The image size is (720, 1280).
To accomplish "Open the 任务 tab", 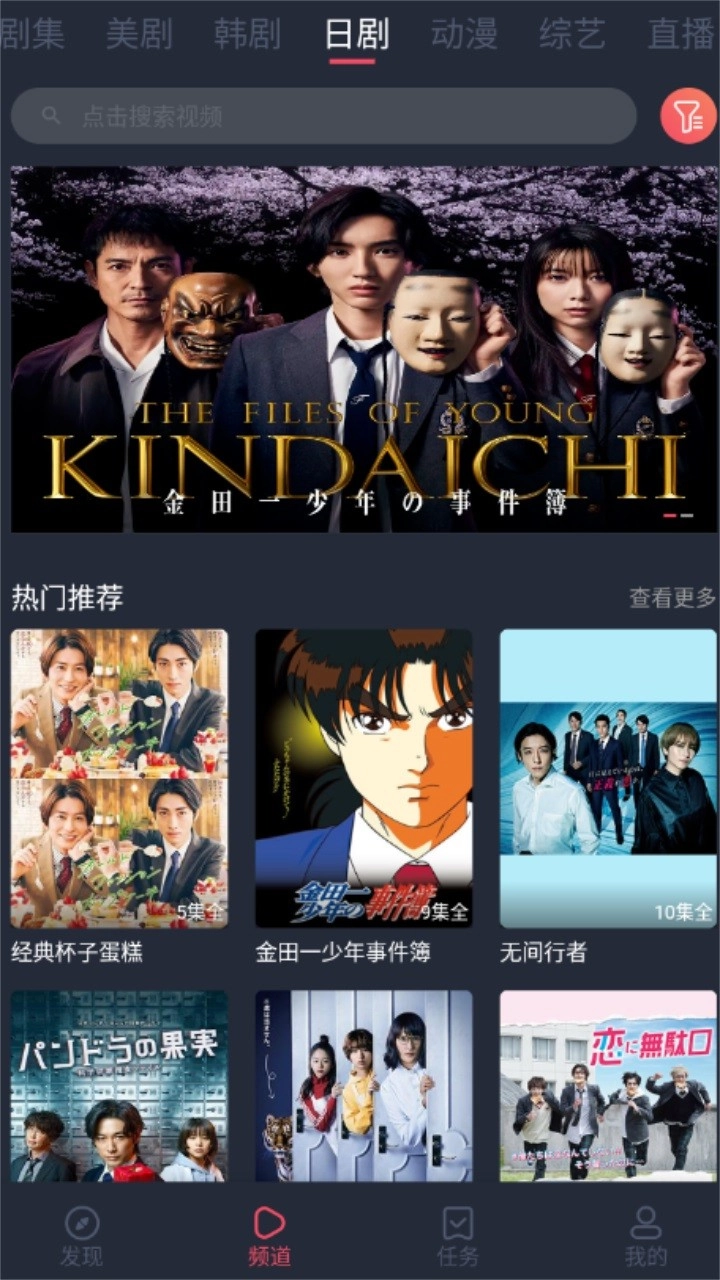I will (x=457, y=1236).
